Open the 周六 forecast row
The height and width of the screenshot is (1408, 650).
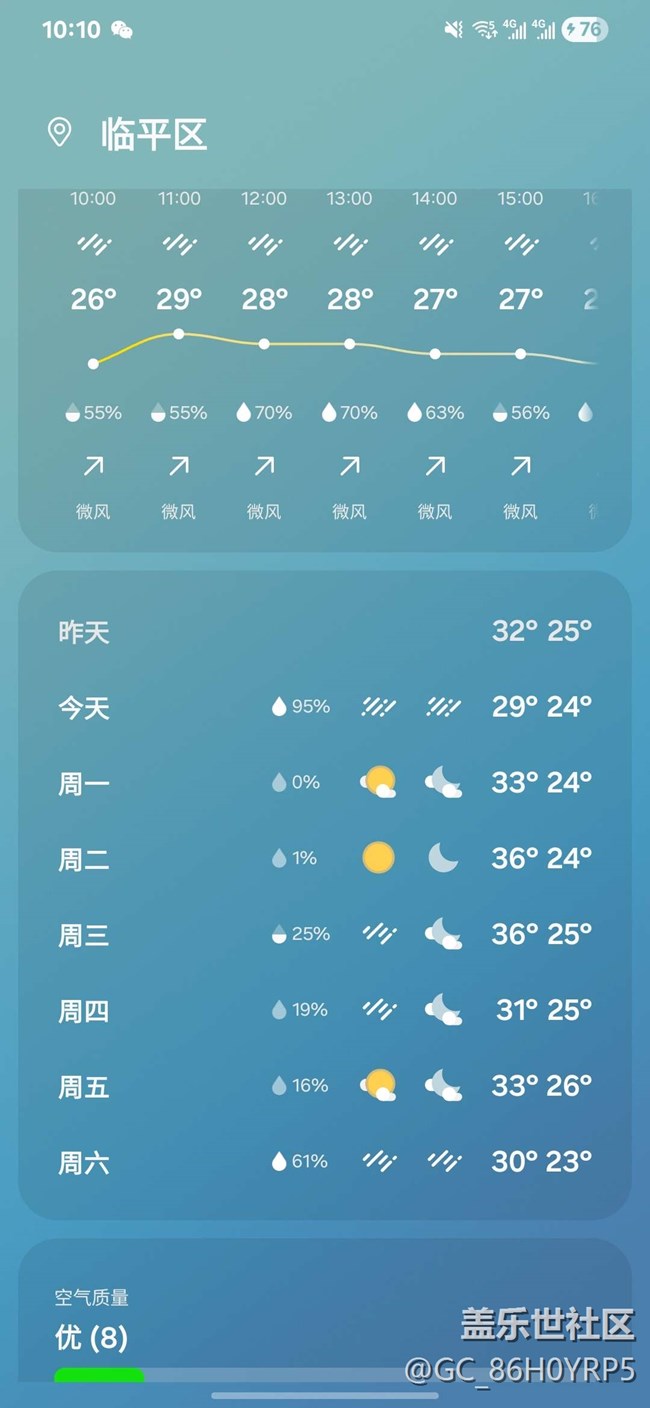(x=325, y=1162)
